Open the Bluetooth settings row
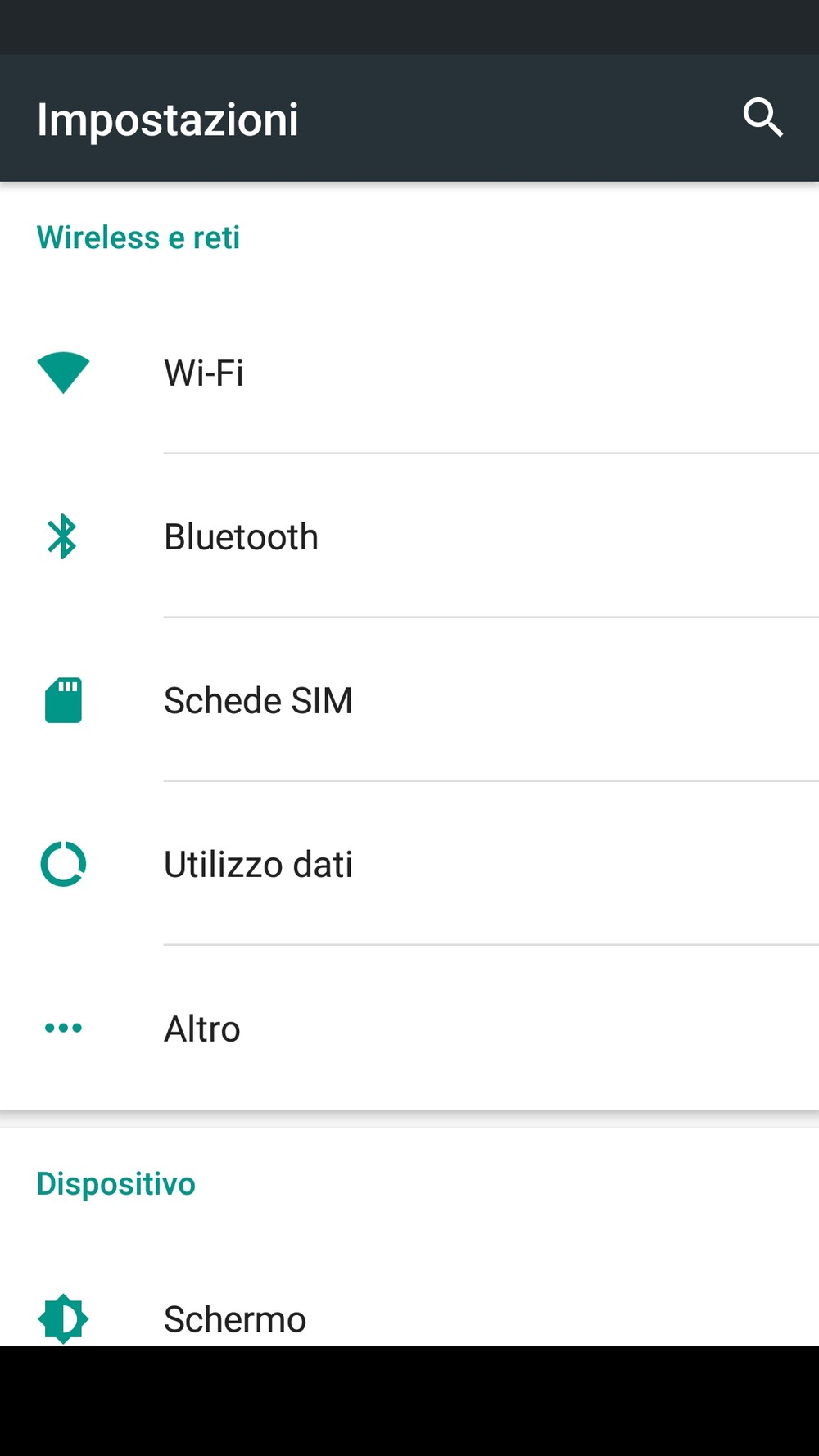 [409, 536]
